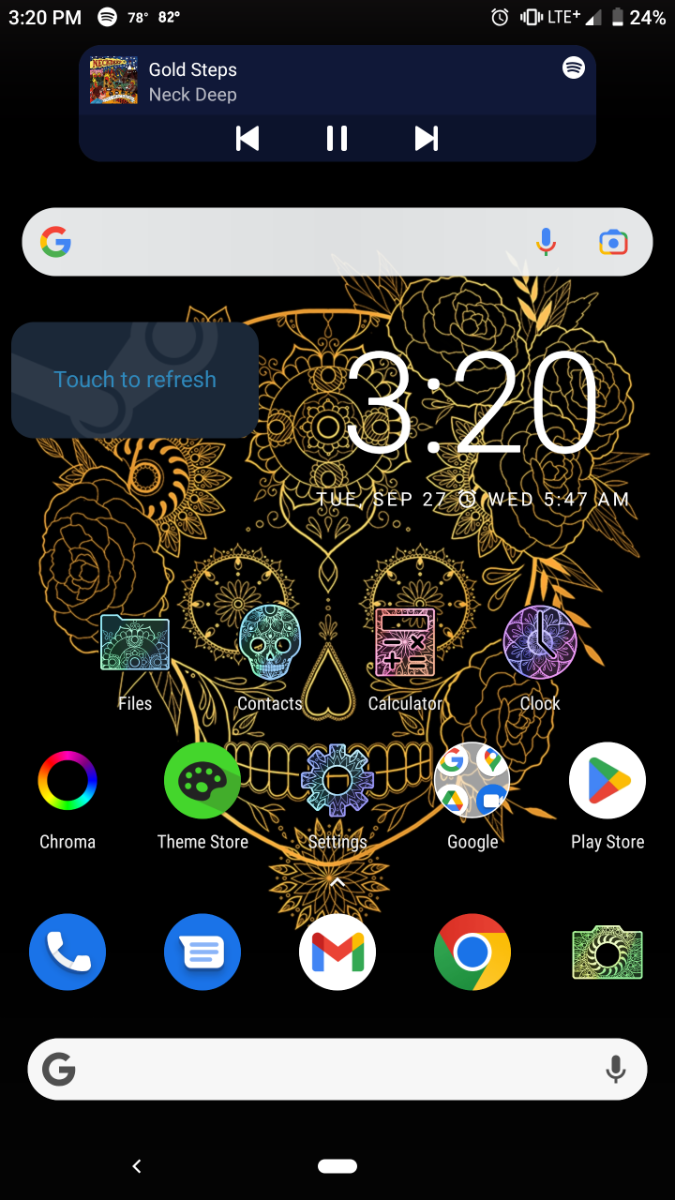Open the Messages app
Screen dimensions: 675x1200
click(x=202, y=952)
